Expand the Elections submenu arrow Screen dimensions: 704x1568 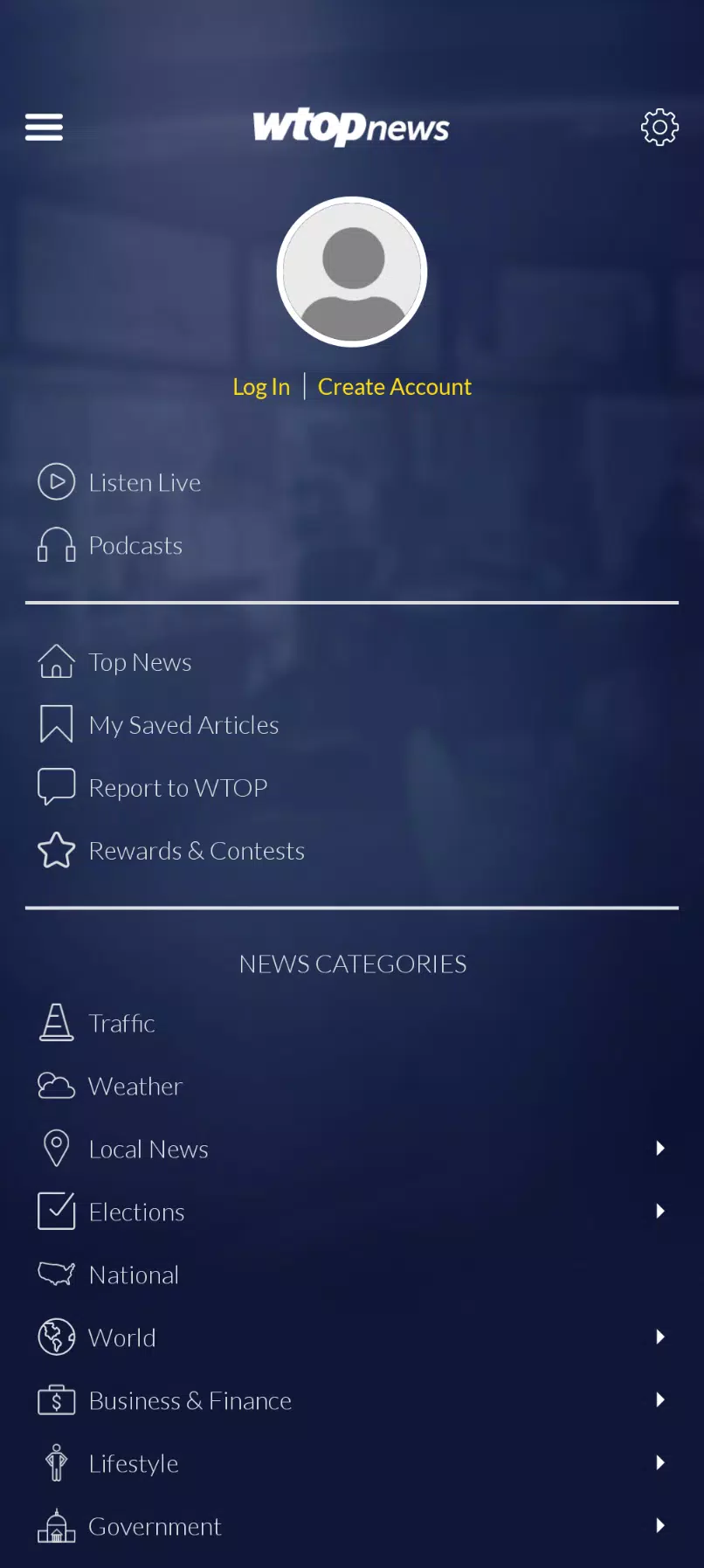coord(660,1212)
